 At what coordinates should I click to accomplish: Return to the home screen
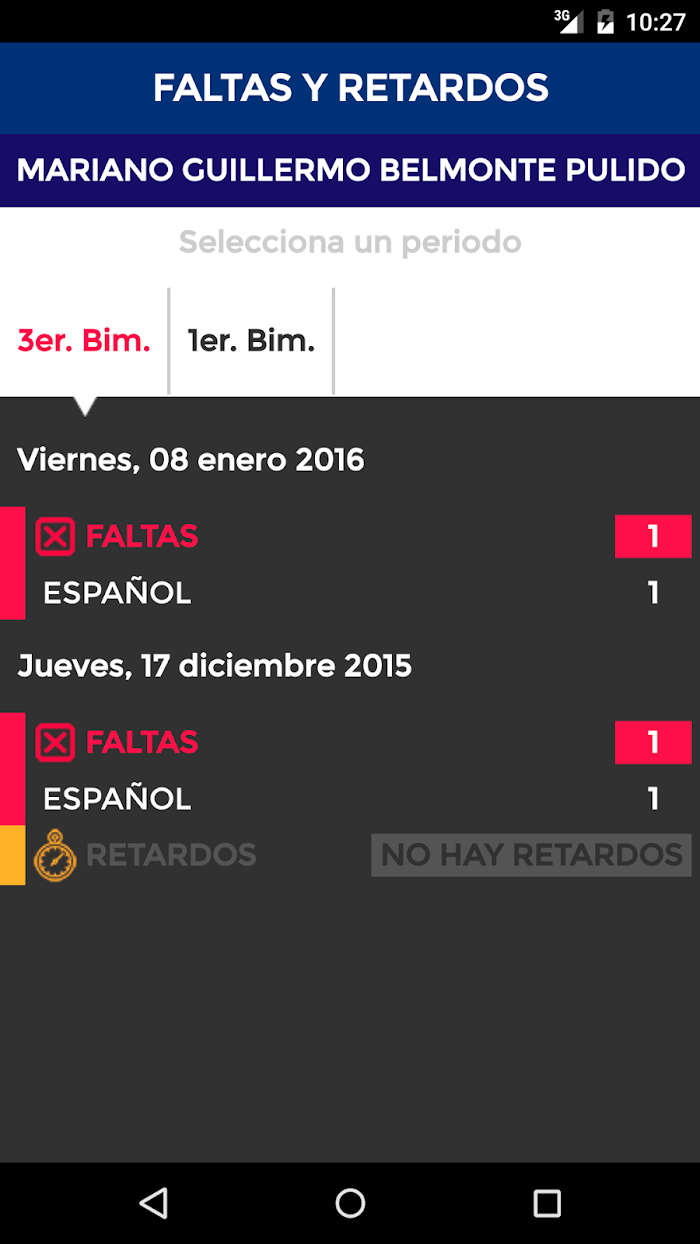[350, 1203]
